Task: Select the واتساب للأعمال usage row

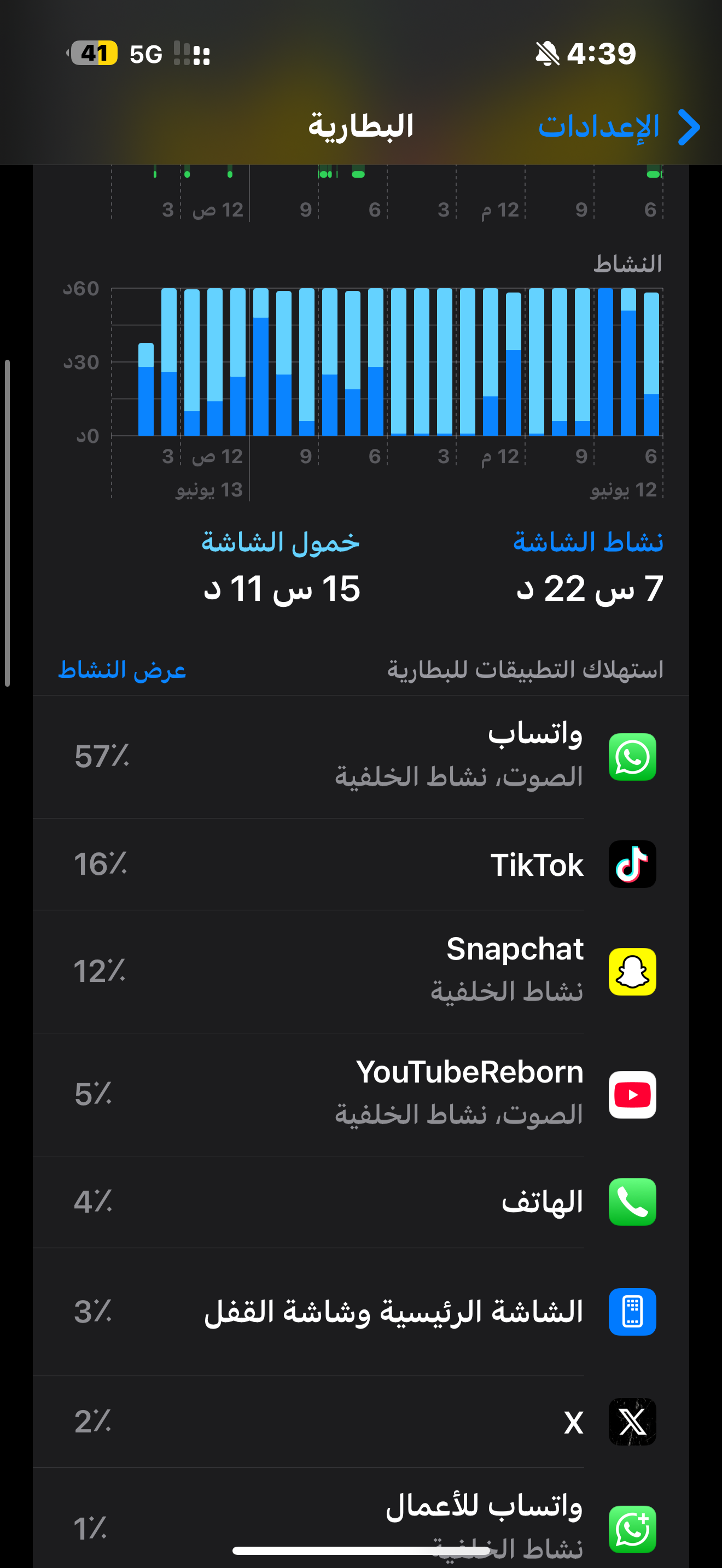Action: coord(361,1522)
